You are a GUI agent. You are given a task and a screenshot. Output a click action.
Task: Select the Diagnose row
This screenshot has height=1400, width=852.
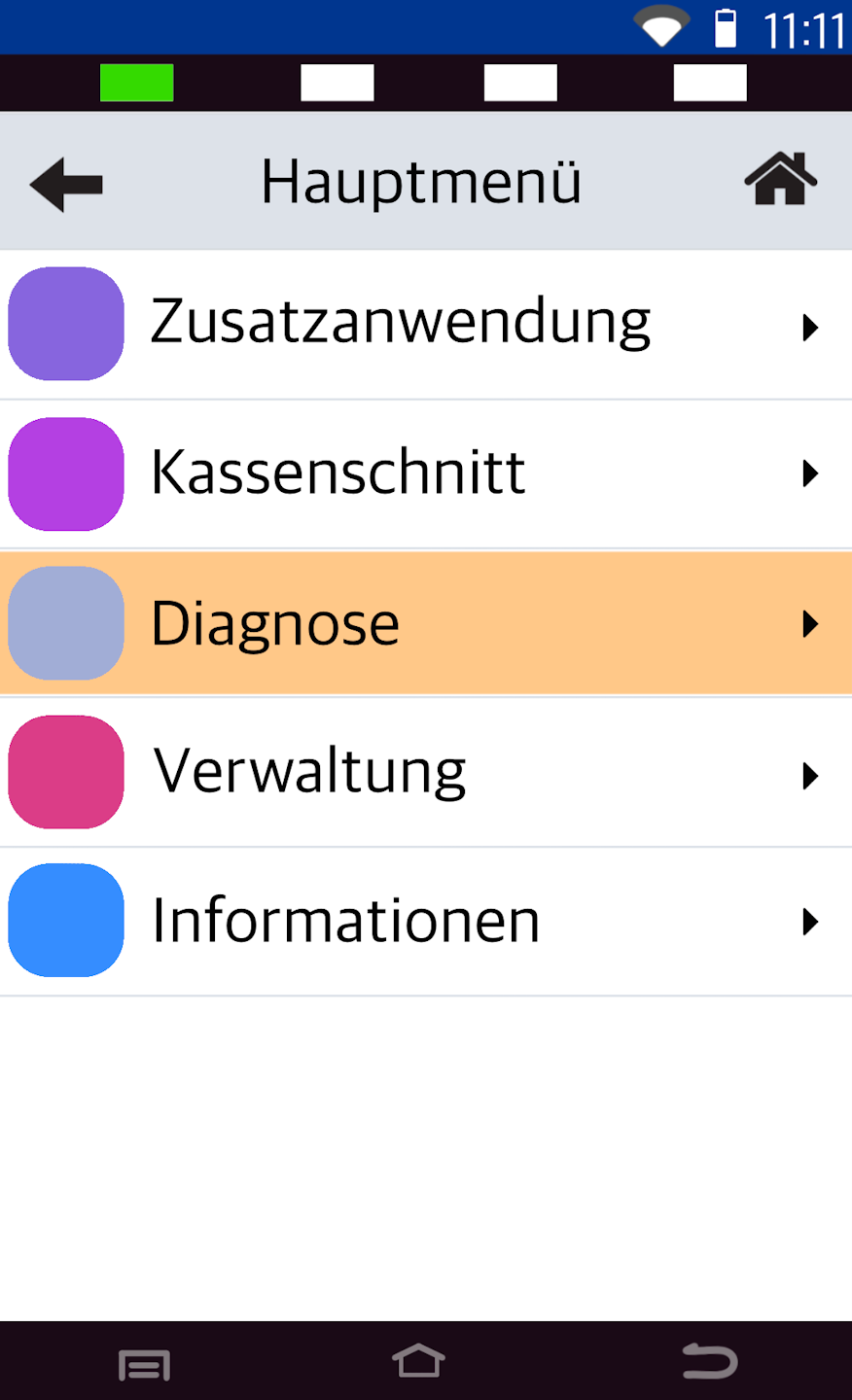tap(426, 623)
